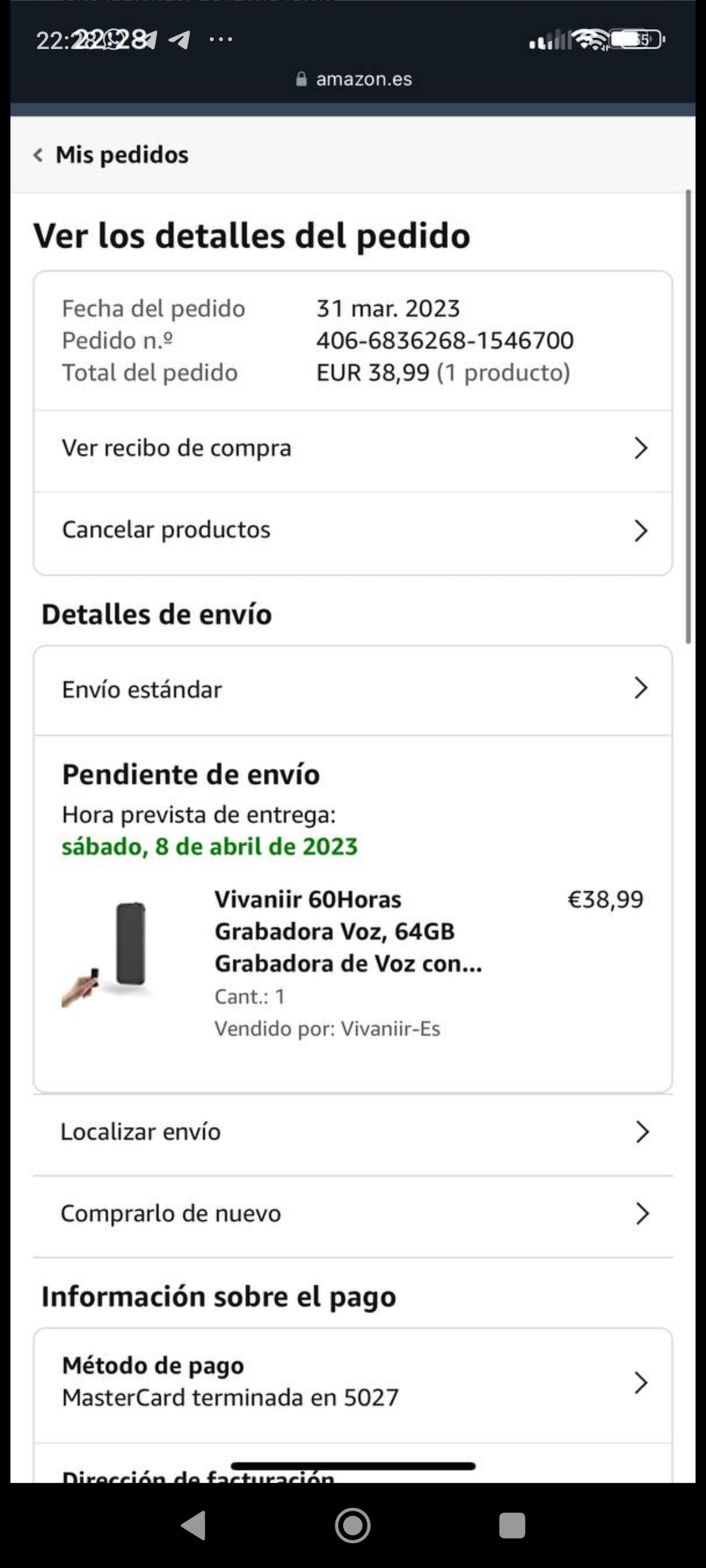Open Envío estándar details
Viewport: 706px width, 1568px height.
coord(353,689)
